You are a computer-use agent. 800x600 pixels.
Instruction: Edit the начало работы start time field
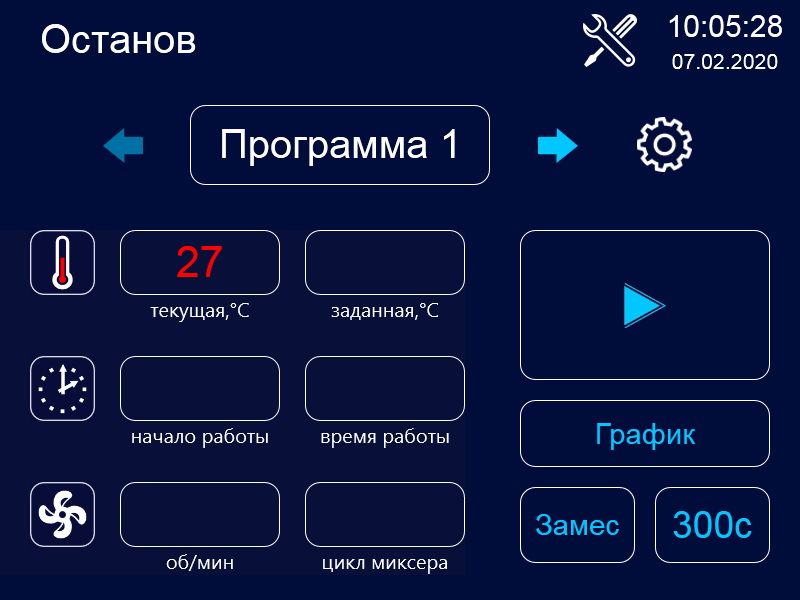point(200,388)
